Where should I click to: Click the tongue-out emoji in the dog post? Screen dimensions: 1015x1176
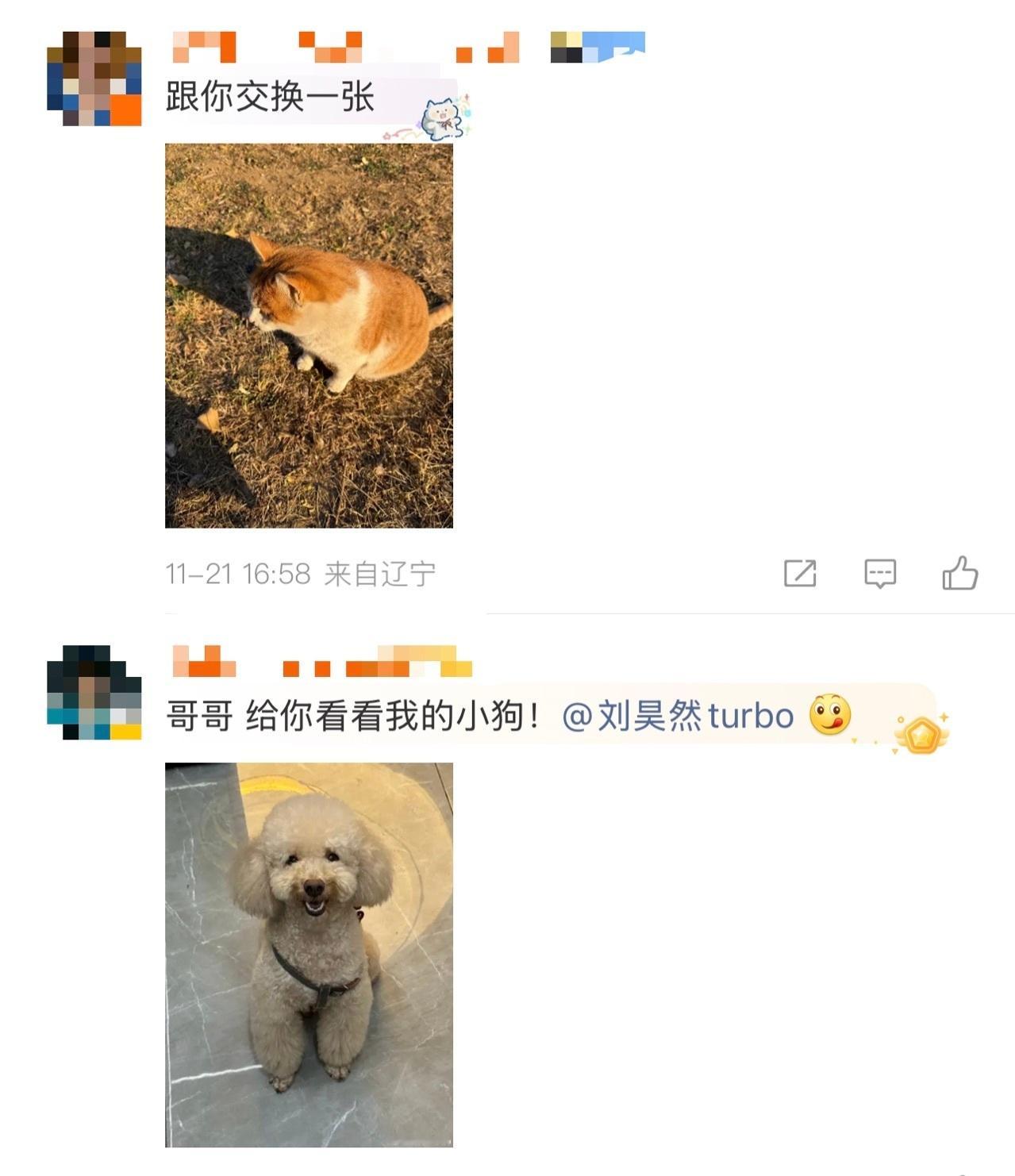coord(830,717)
